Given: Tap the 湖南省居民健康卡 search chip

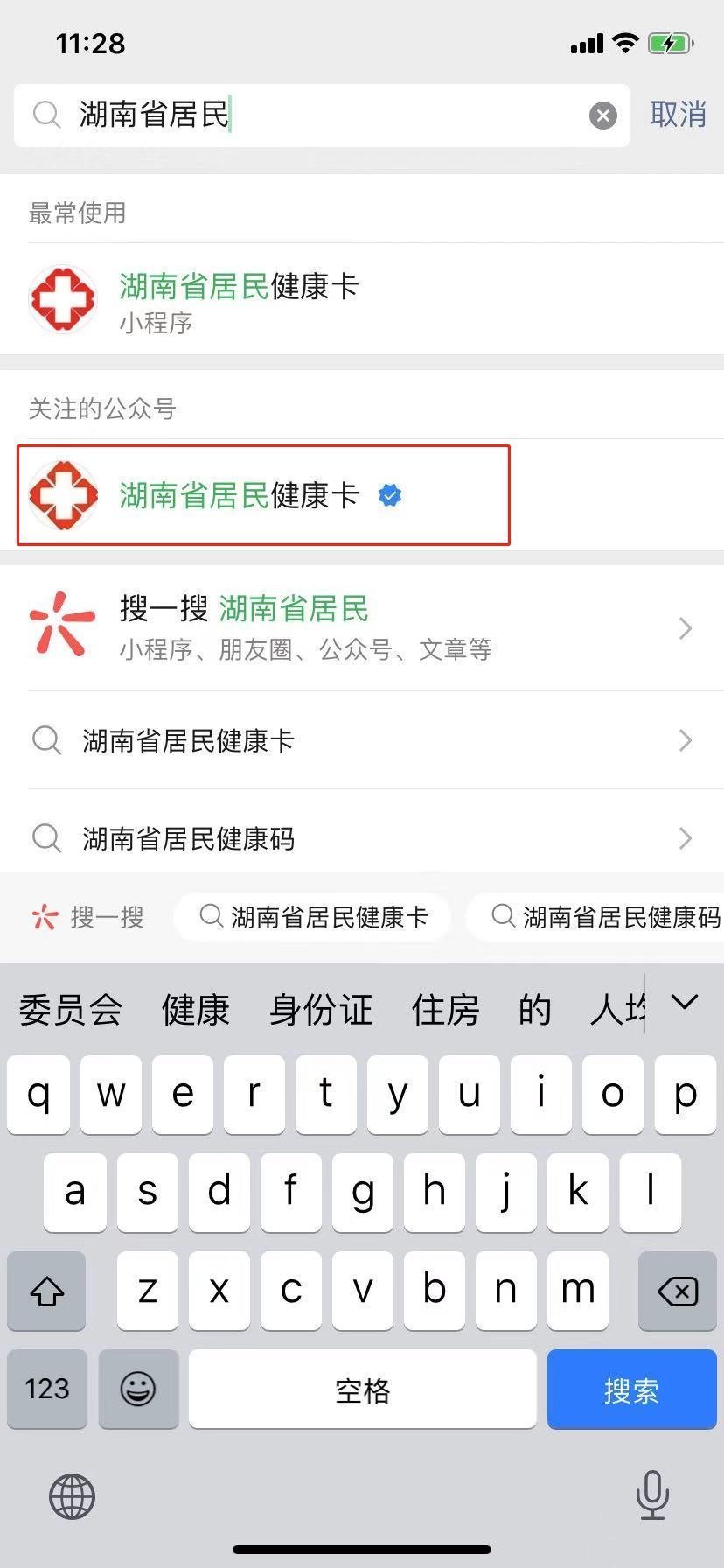Looking at the screenshot, I should (x=314, y=917).
